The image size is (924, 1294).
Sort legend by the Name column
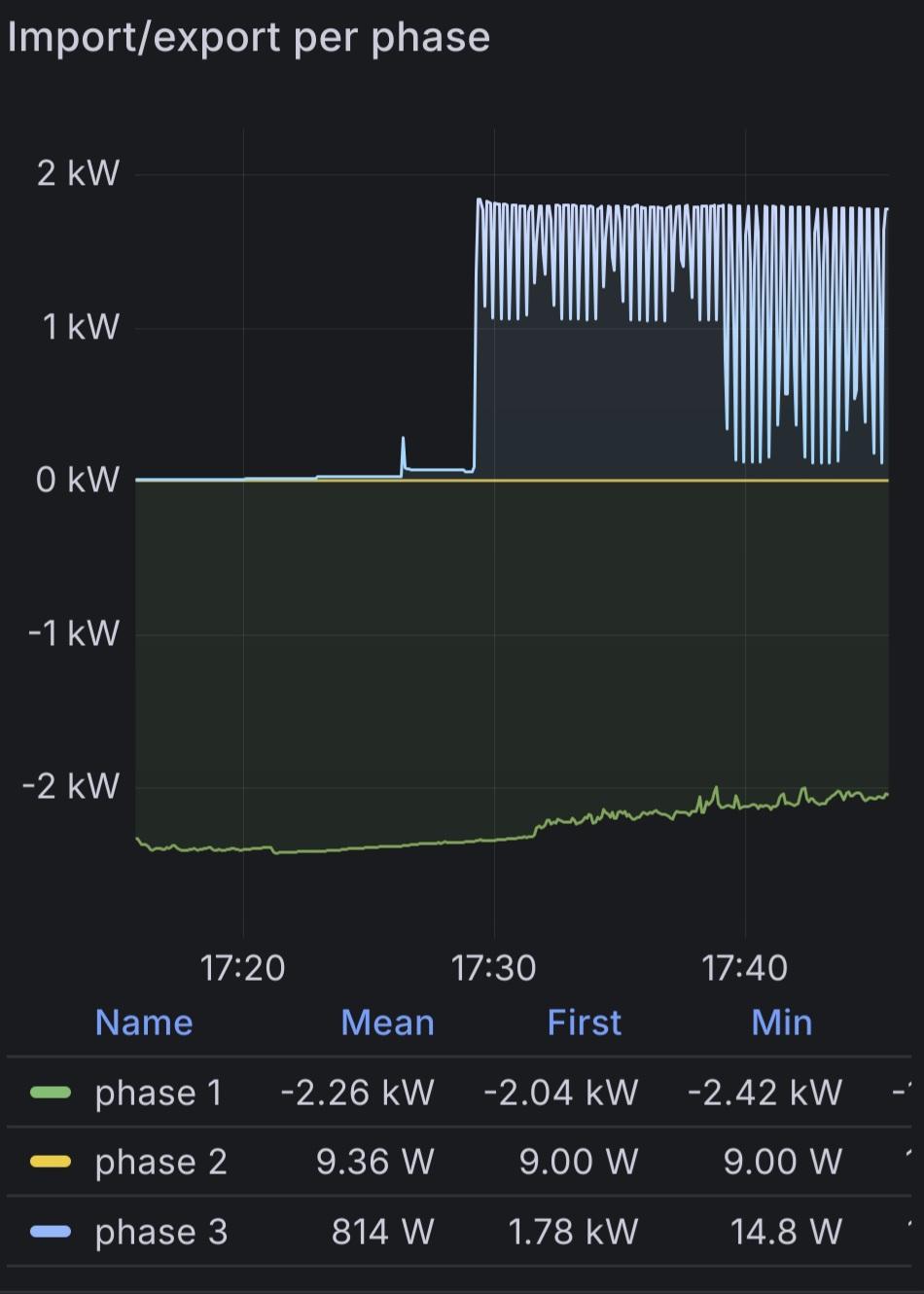pyautogui.click(x=144, y=1023)
